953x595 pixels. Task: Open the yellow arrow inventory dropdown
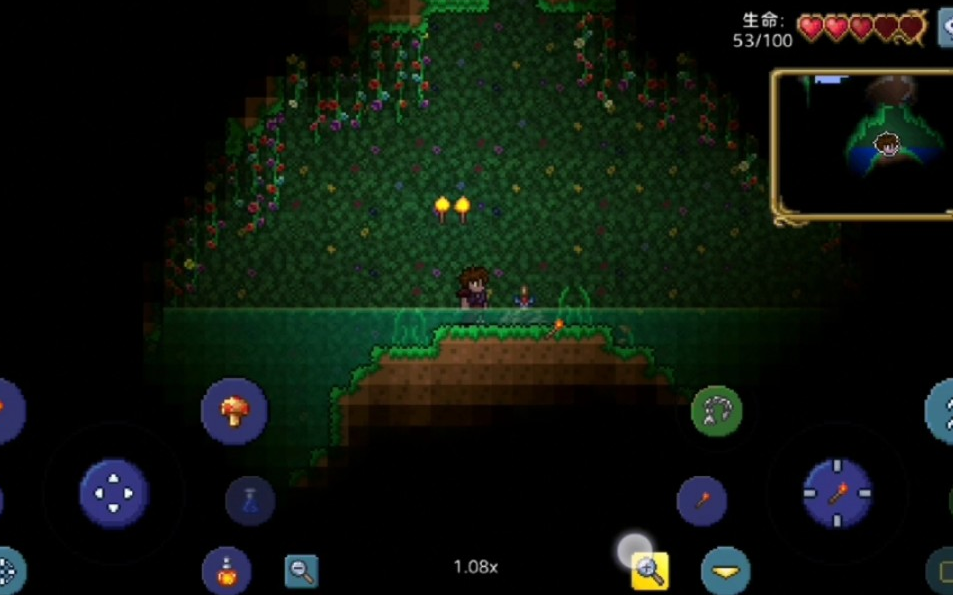725,571
